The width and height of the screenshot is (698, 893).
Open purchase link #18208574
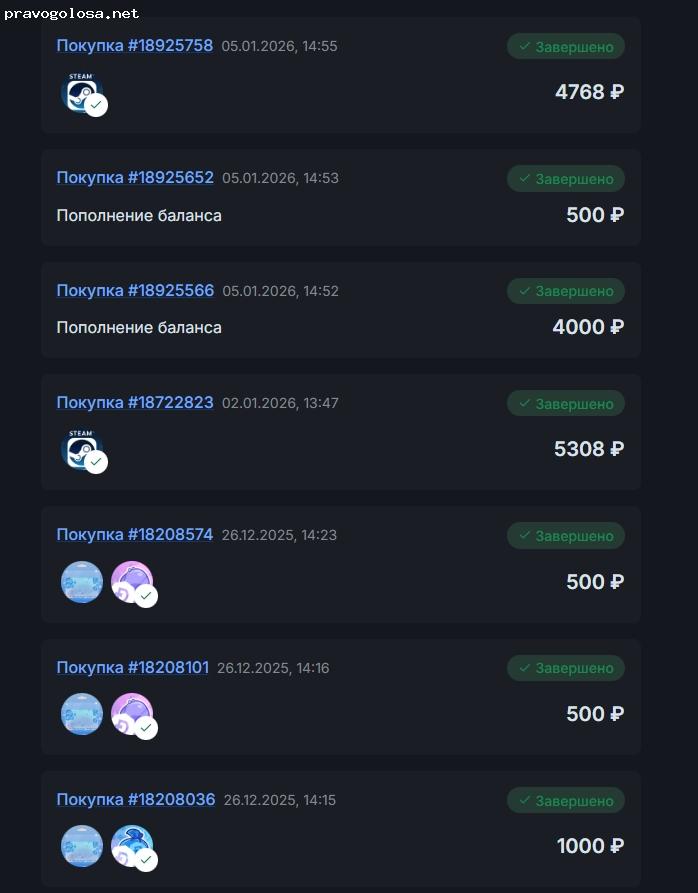coord(135,535)
